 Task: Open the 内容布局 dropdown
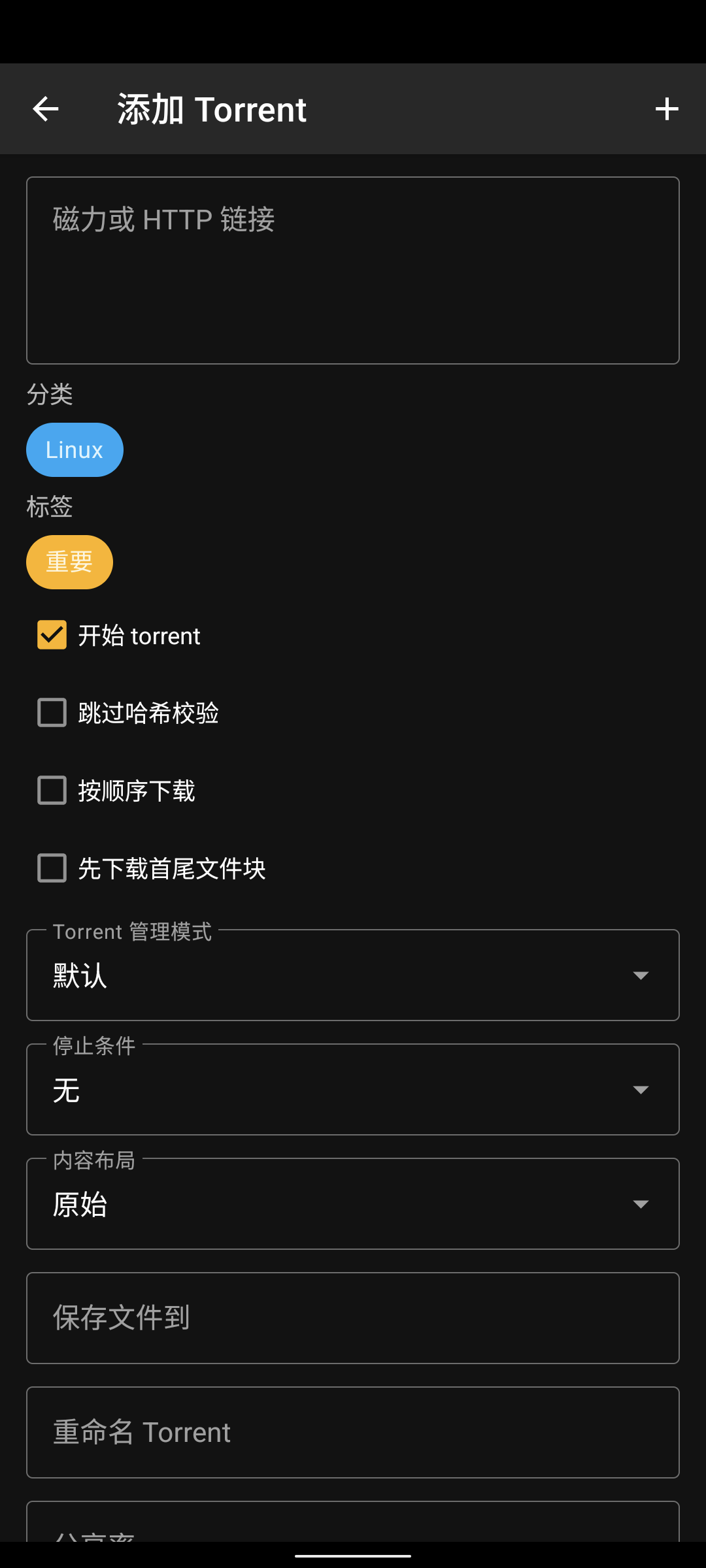[353, 1204]
